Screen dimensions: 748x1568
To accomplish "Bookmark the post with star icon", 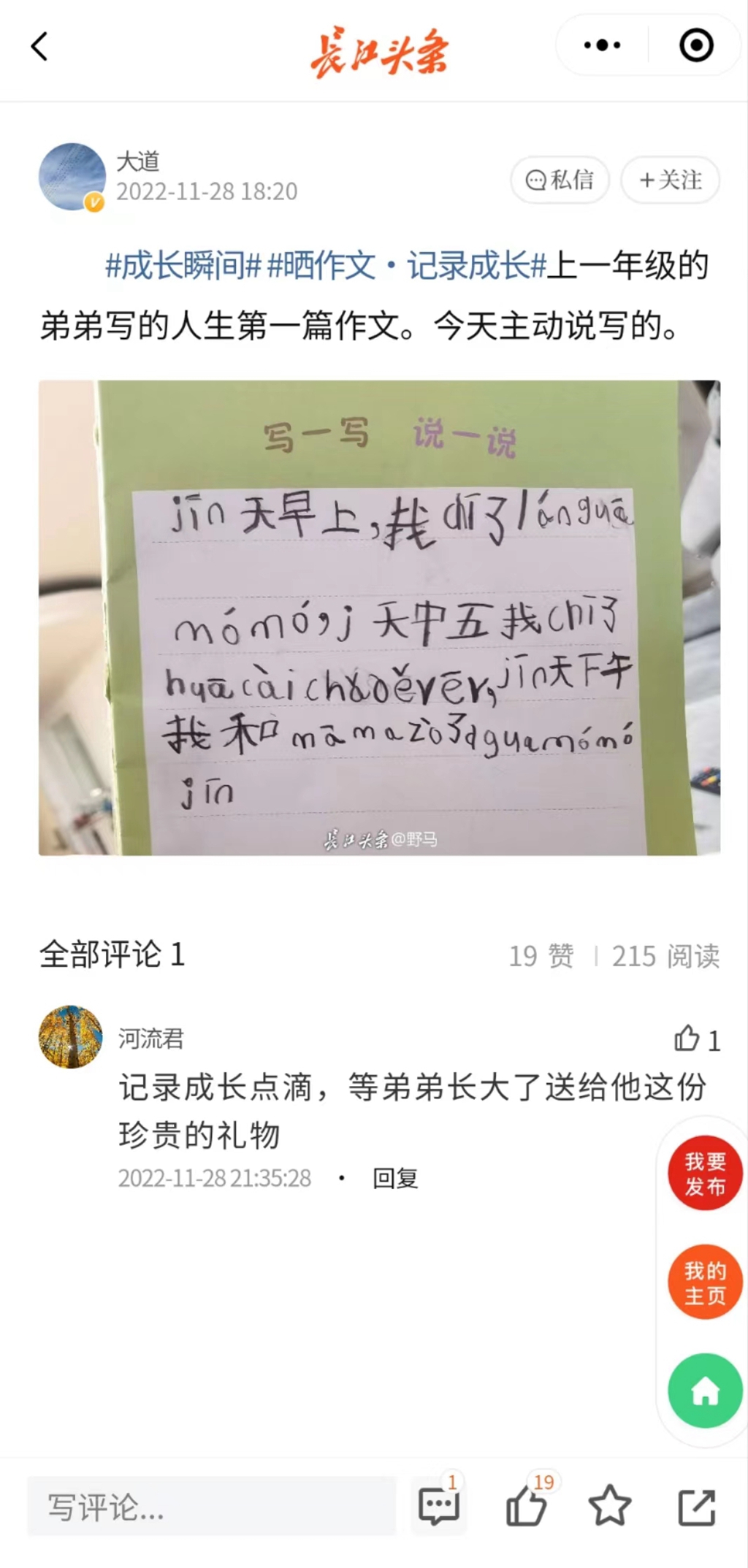I will [609, 1507].
